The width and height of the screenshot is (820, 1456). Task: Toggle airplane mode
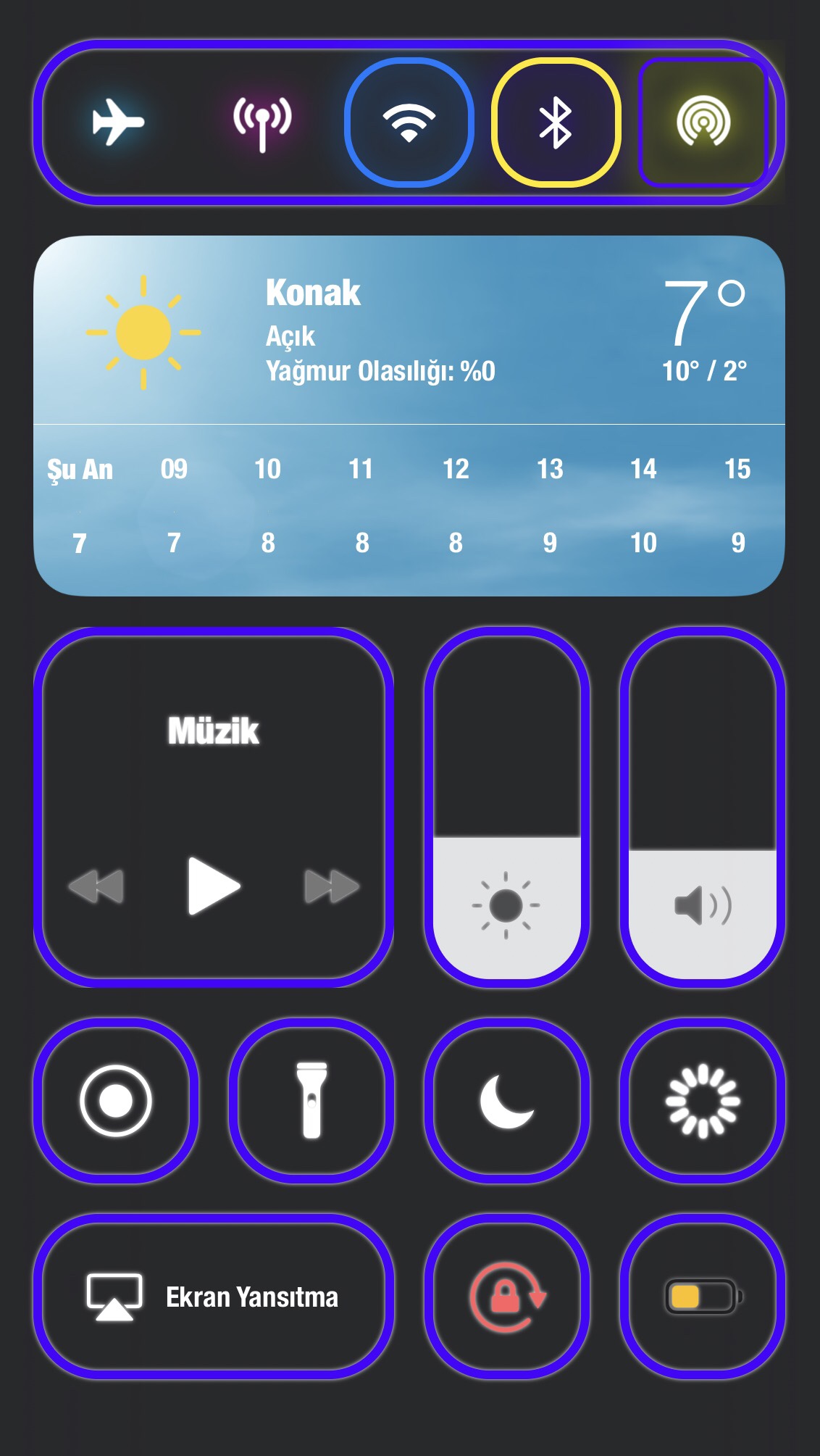pyautogui.click(x=118, y=122)
